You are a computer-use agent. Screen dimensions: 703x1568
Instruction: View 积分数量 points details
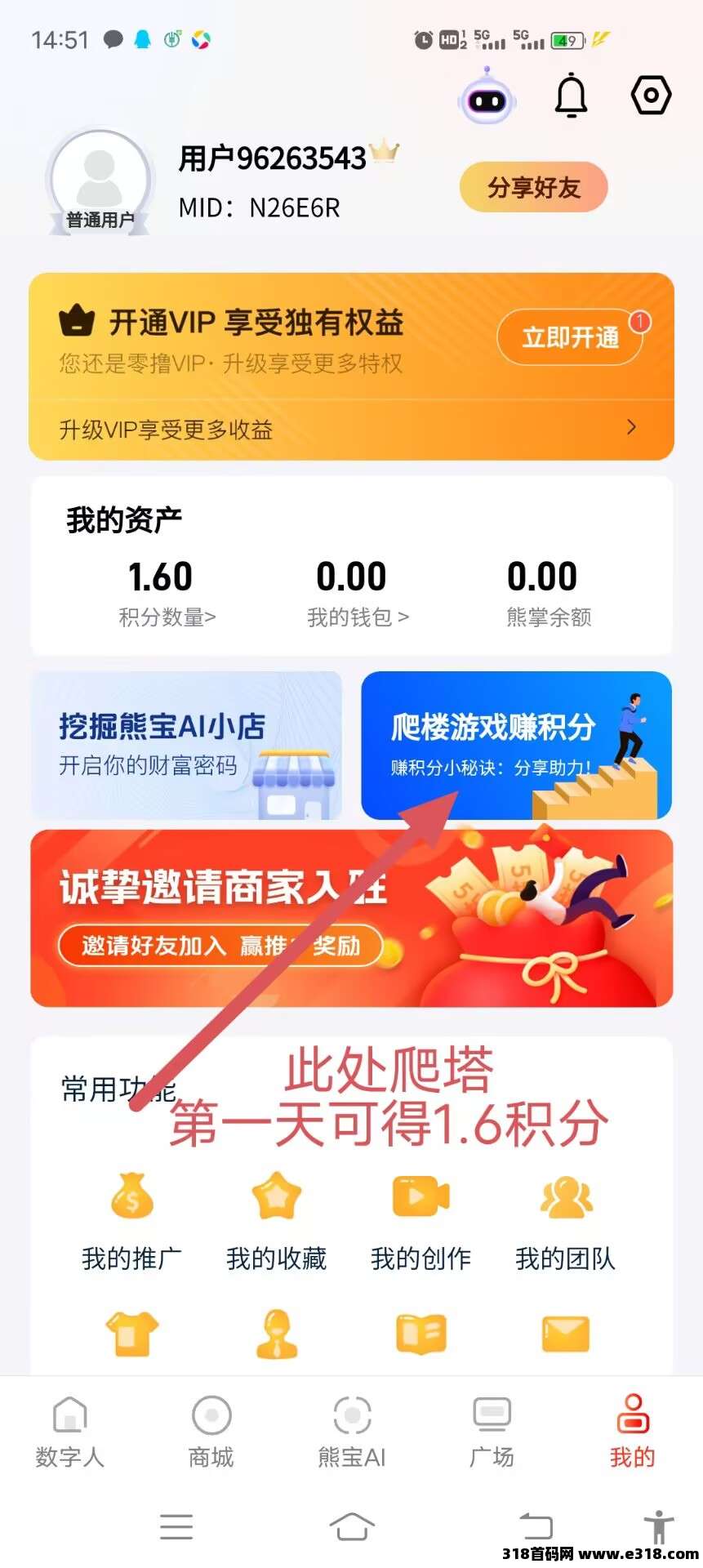click(167, 617)
